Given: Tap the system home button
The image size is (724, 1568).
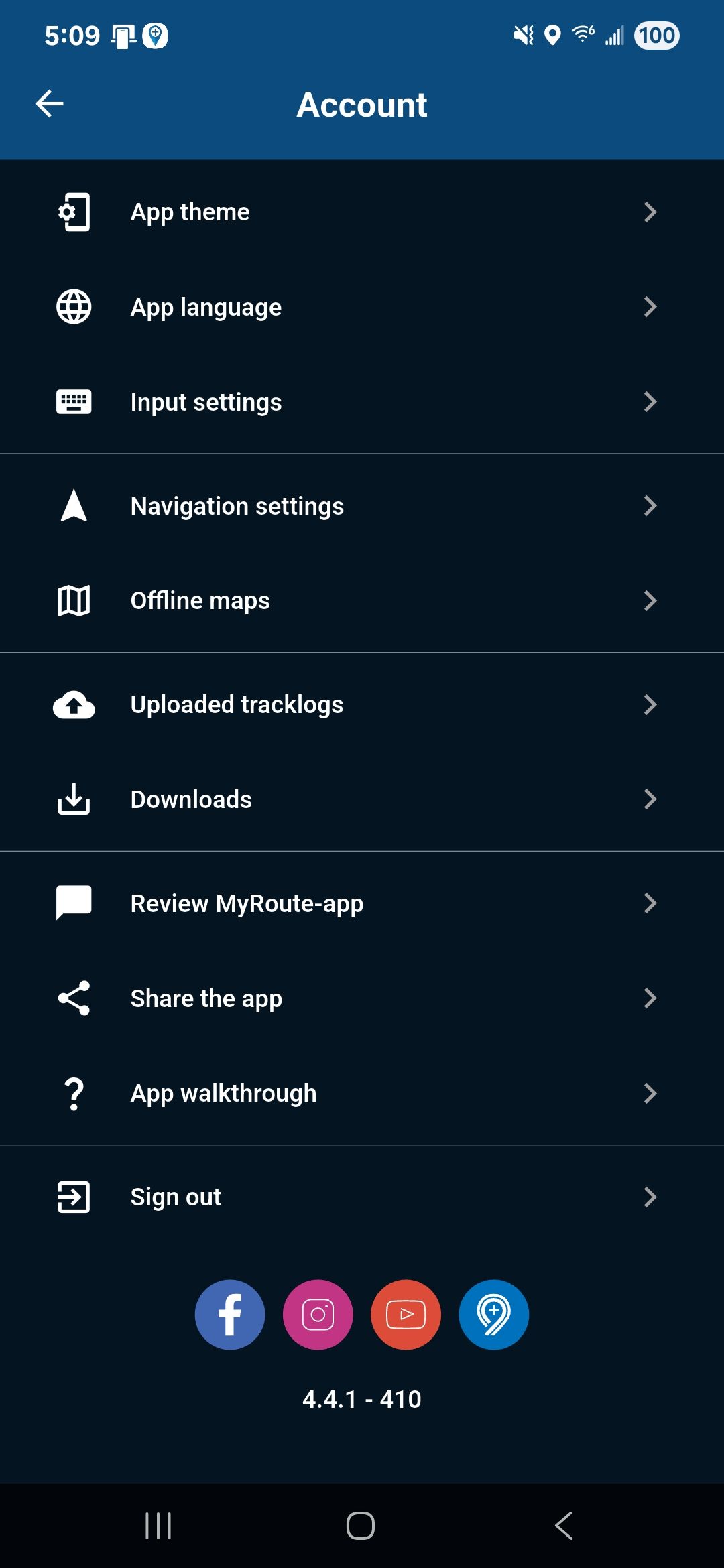Looking at the screenshot, I should tap(361, 1526).
